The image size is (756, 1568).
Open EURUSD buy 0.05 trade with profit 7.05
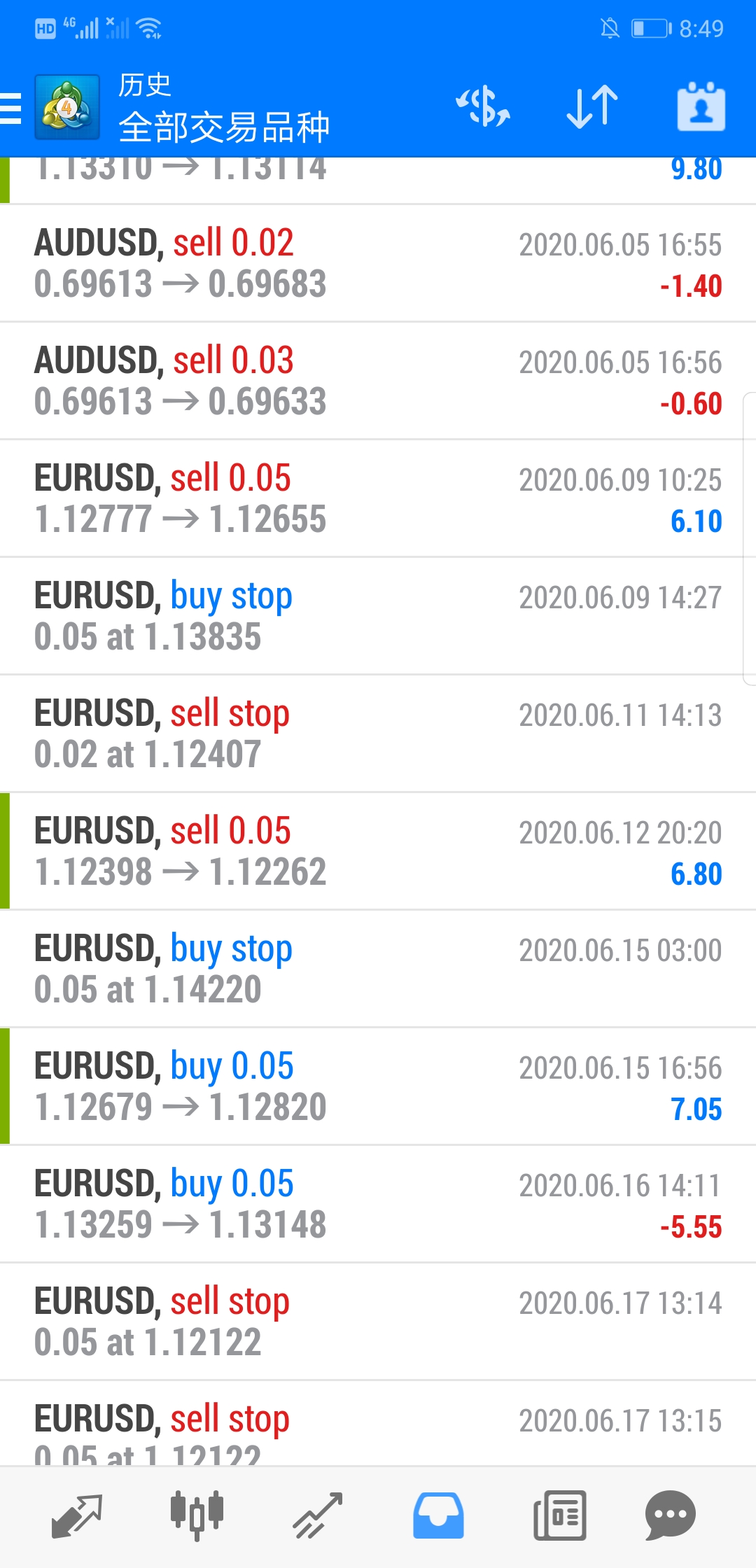click(x=378, y=1087)
